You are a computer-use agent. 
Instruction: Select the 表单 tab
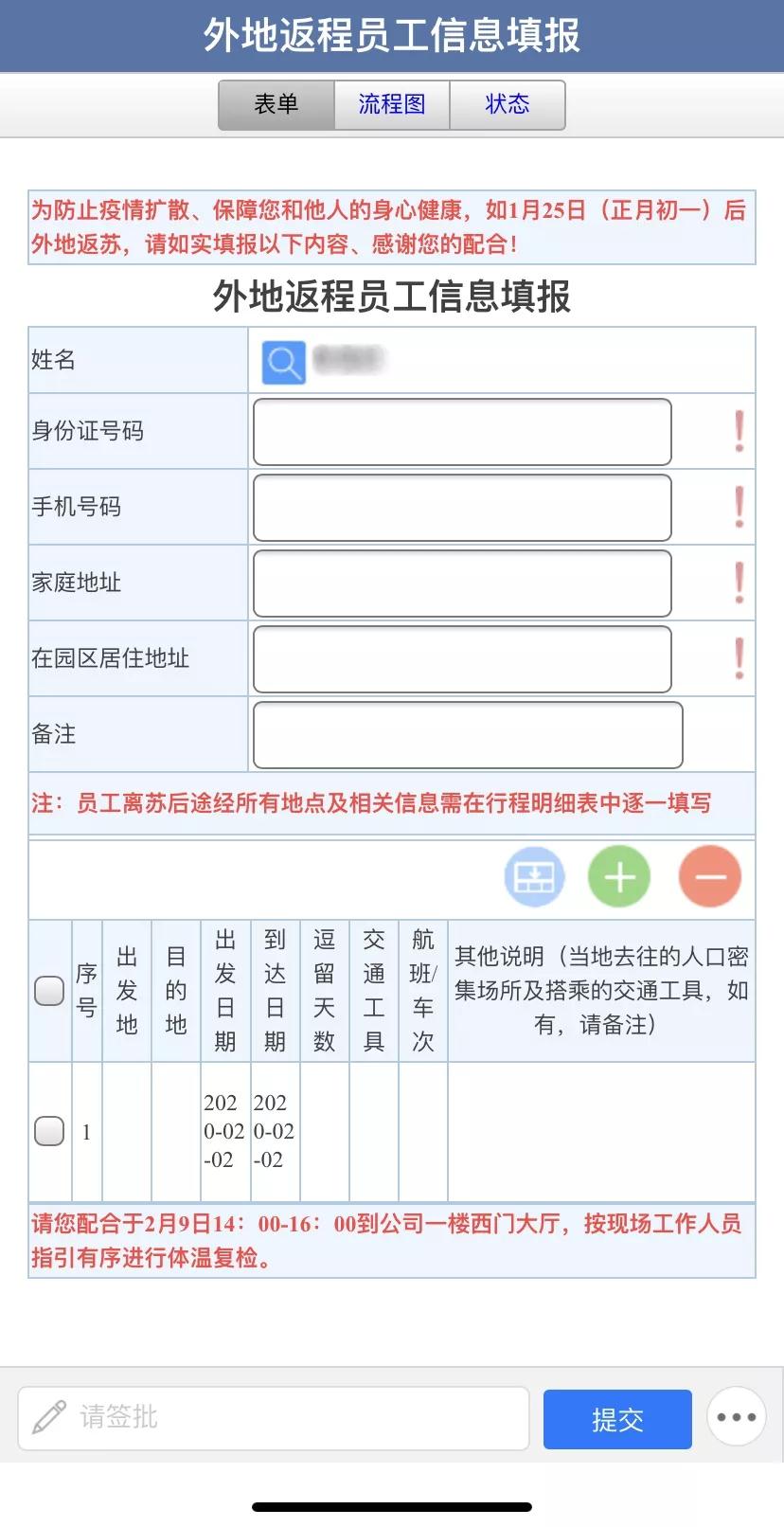coord(276,104)
